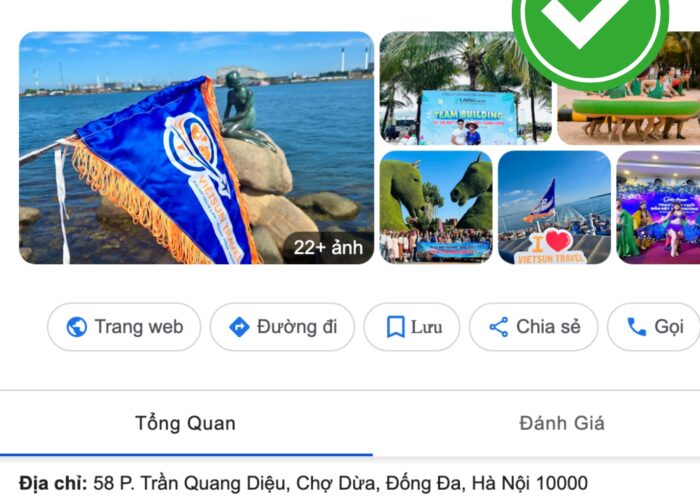Image resolution: width=700 pixels, height=500 pixels.
Task: Switch to the Tổng Quan tab
Action: [185, 423]
